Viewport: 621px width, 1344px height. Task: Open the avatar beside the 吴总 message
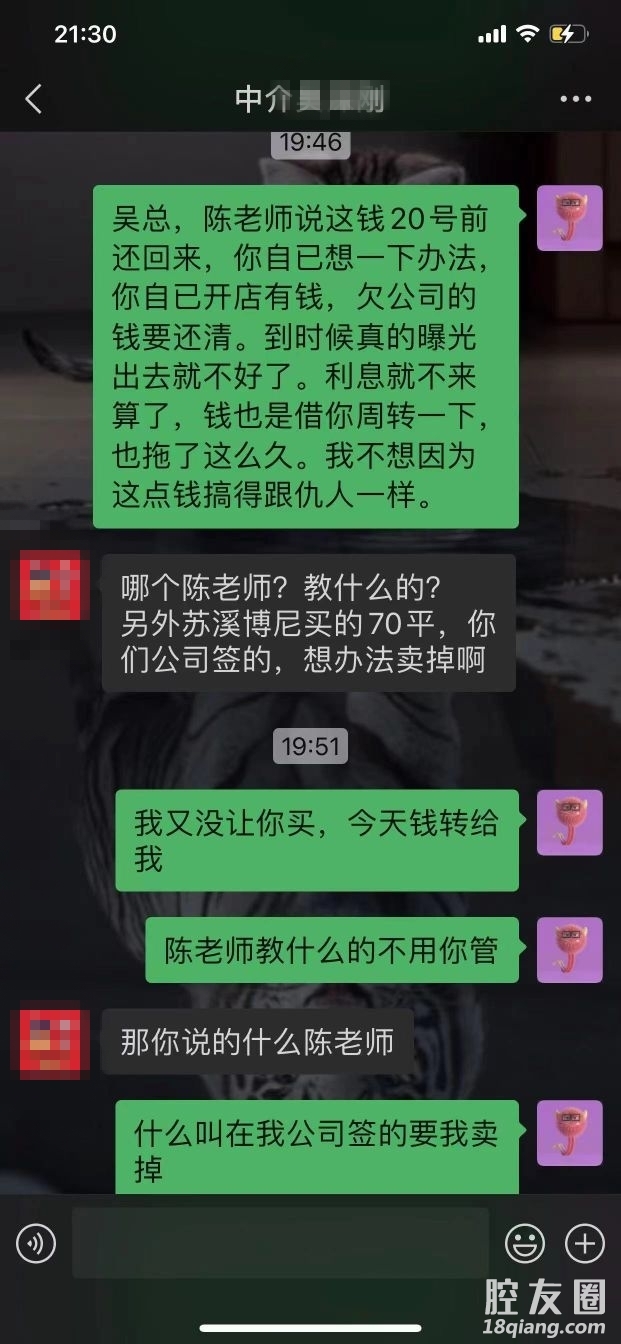(x=570, y=218)
